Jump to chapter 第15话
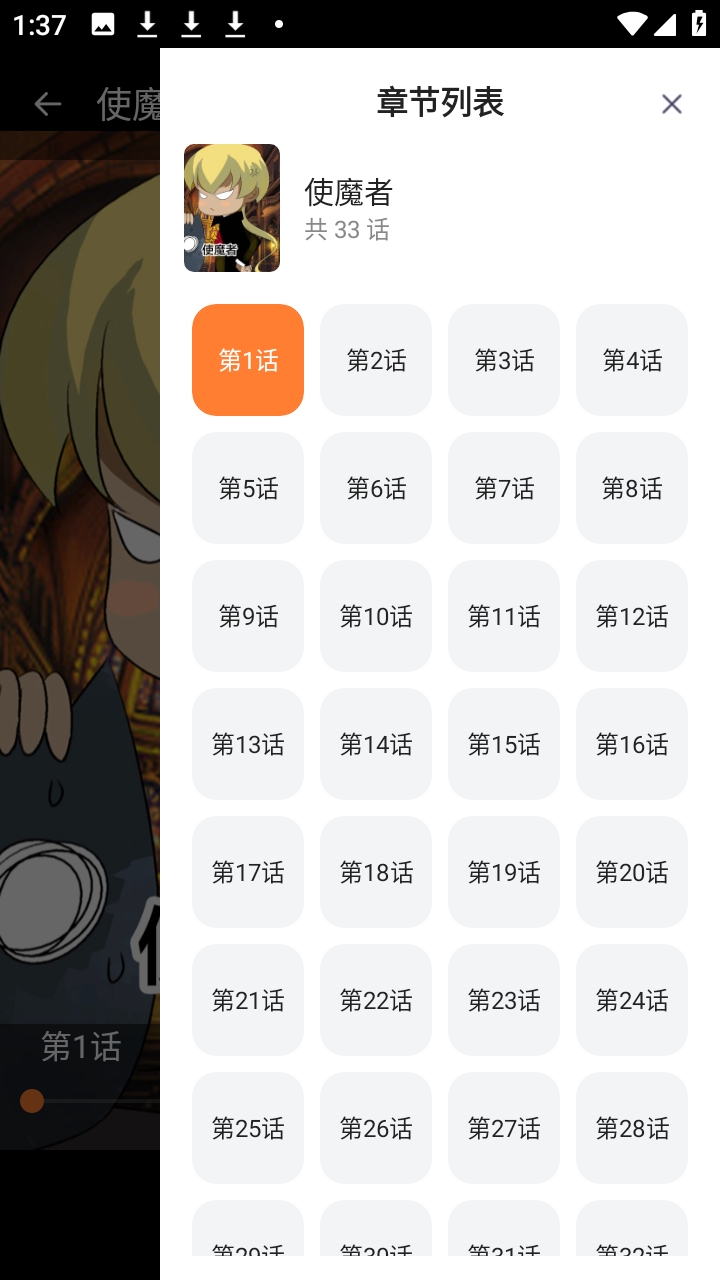 tap(504, 744)
